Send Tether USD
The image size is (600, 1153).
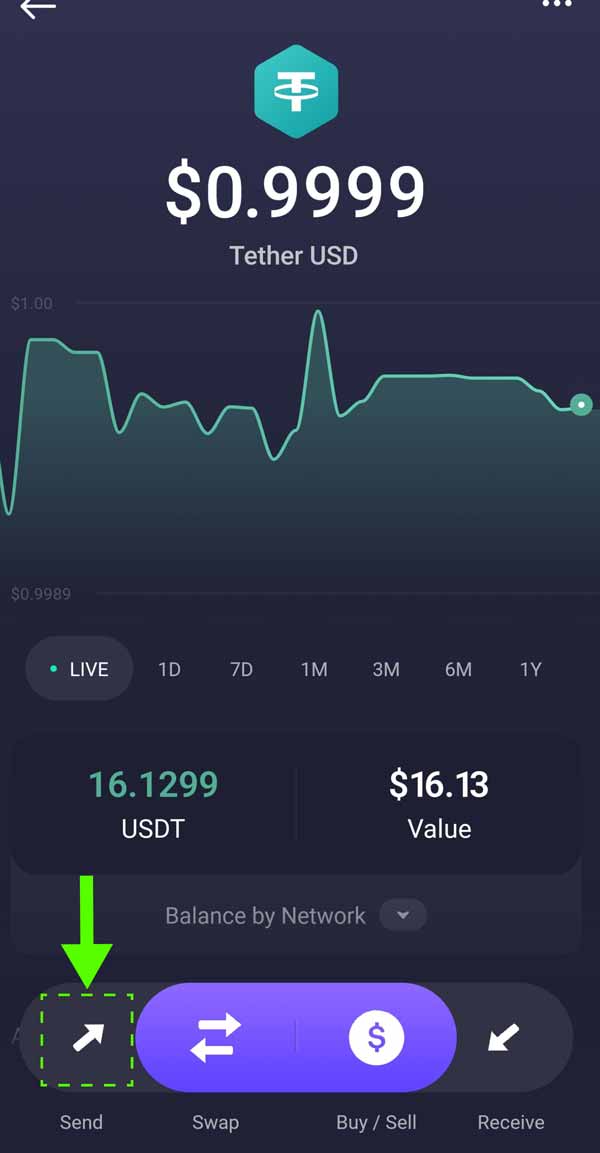[x=87, y=1039]
